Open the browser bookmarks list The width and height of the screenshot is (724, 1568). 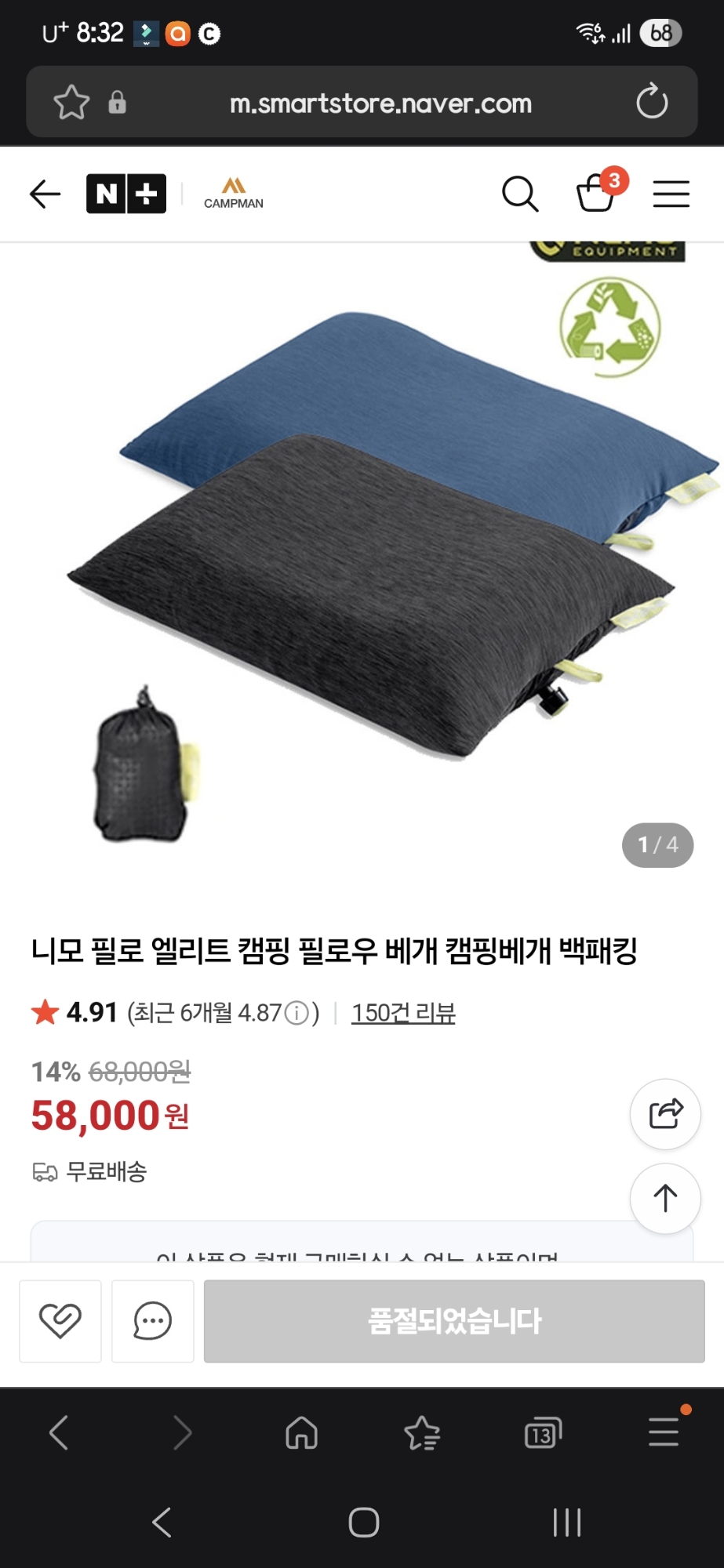point(422,1433)
